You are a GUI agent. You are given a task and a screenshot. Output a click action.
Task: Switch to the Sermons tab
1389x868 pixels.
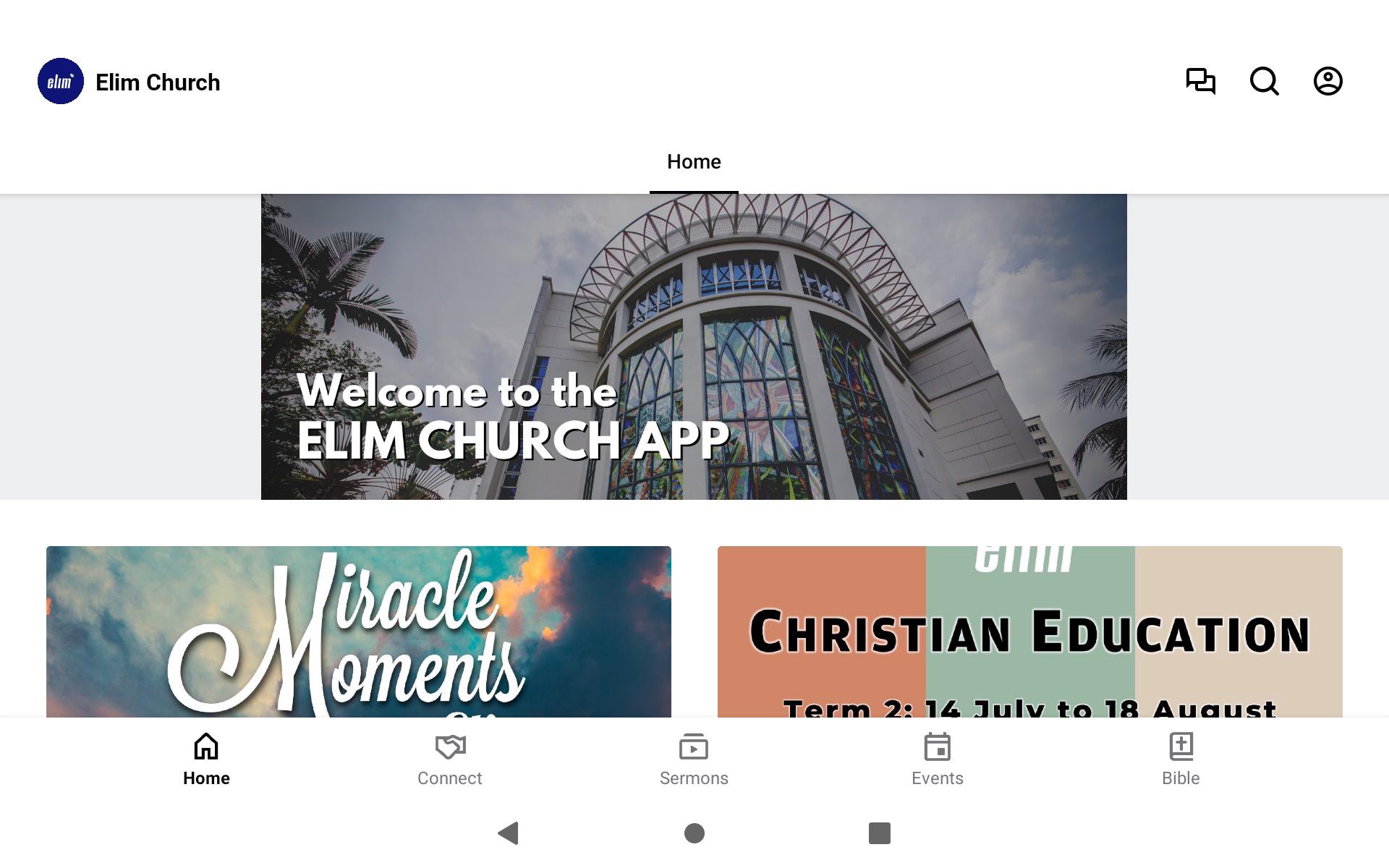point(694,759)
